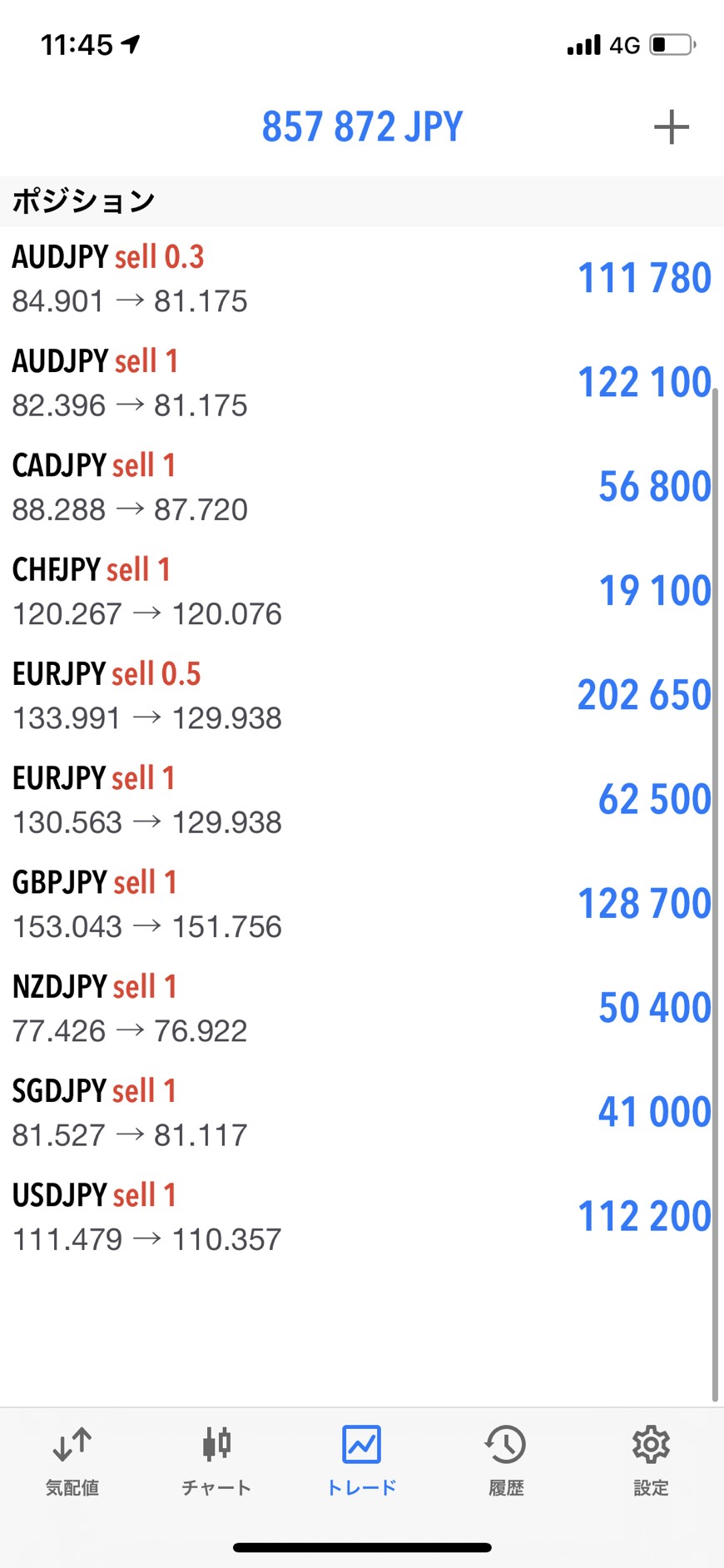Select the CADJPY sell 1 position
This screenshot has width=724, height=1568.
[x=362, y=487]
